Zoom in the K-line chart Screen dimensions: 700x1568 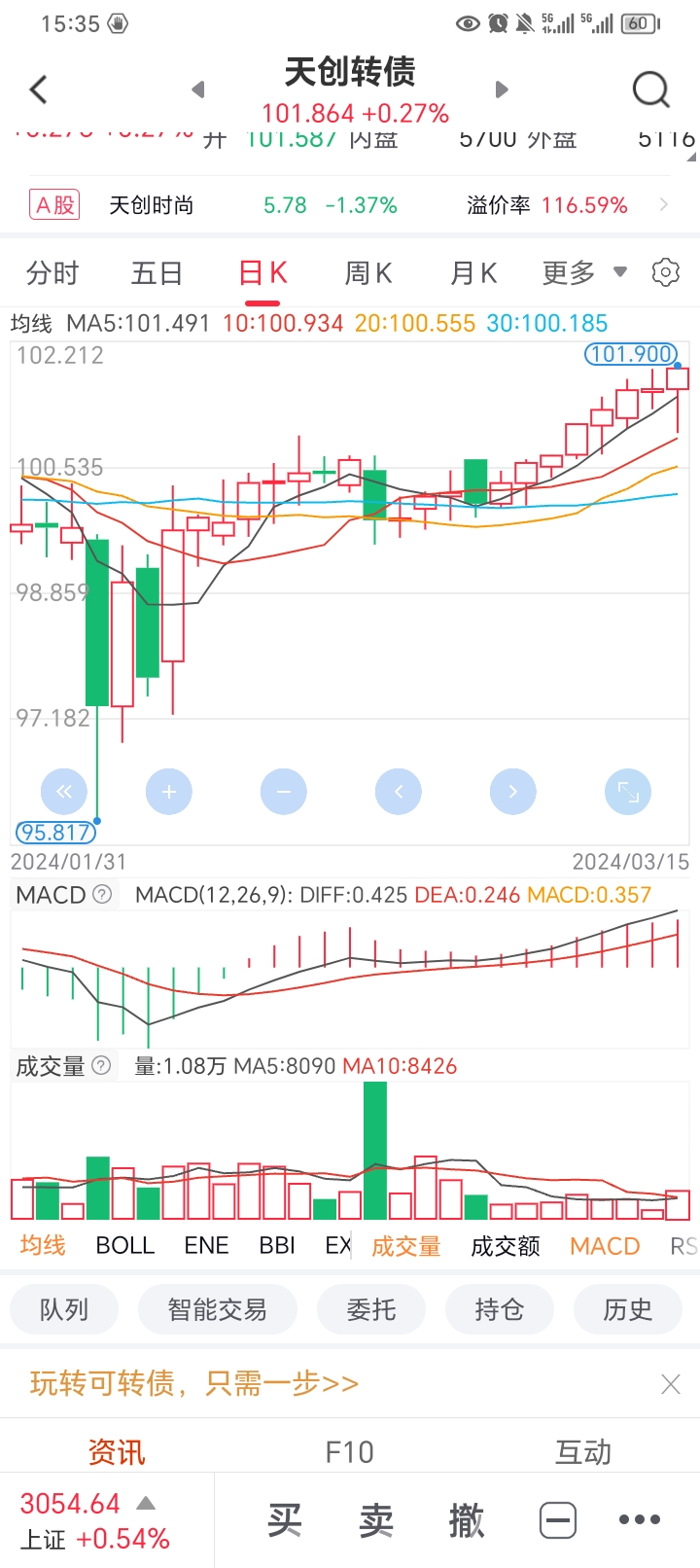coord(169,792)
